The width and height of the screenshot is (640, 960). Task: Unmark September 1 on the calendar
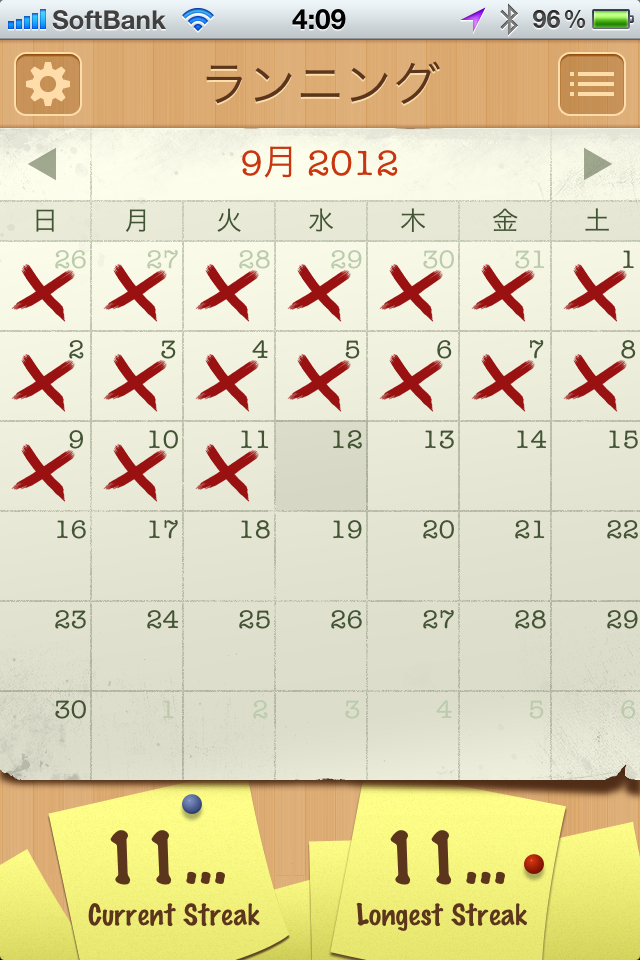596,286
